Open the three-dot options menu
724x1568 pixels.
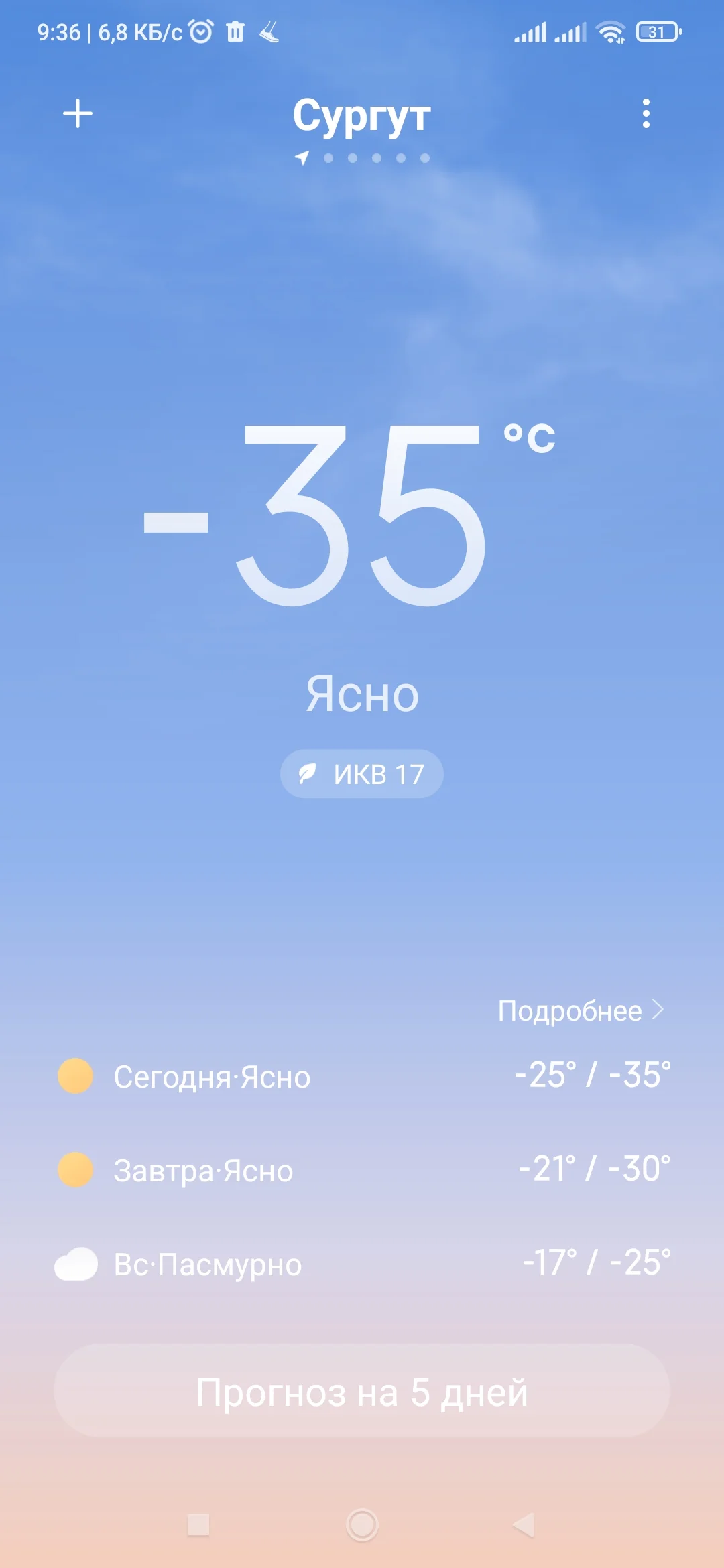pyautogui.click(x=646, y=115)
